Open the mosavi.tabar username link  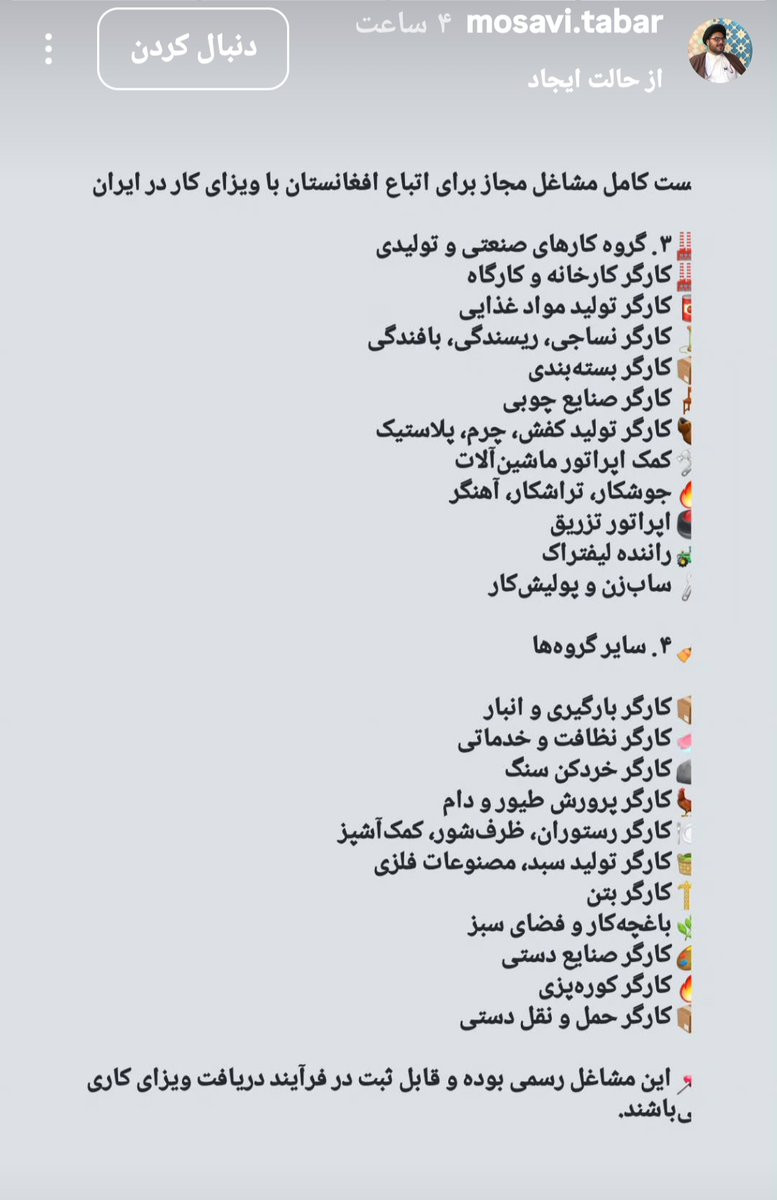tap(565, 23)
